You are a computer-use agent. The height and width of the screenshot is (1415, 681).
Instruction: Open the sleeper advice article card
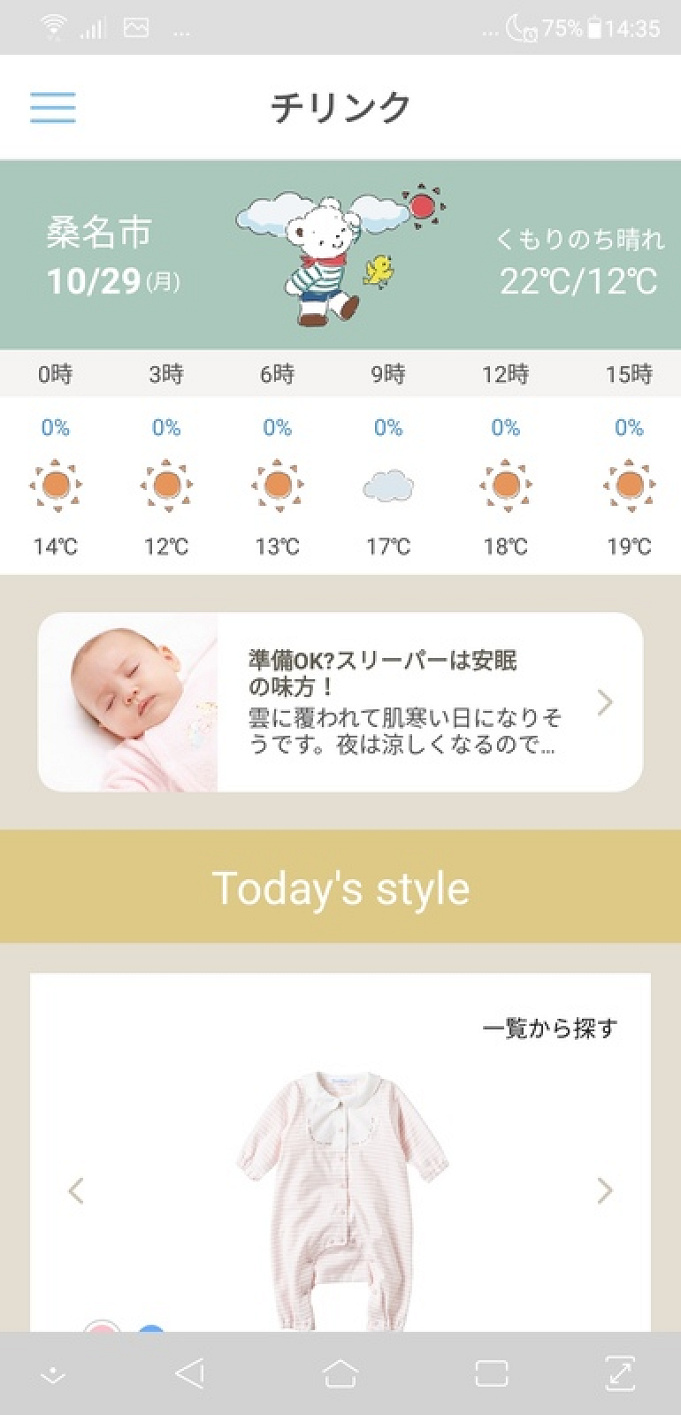[x=340, y=702]
